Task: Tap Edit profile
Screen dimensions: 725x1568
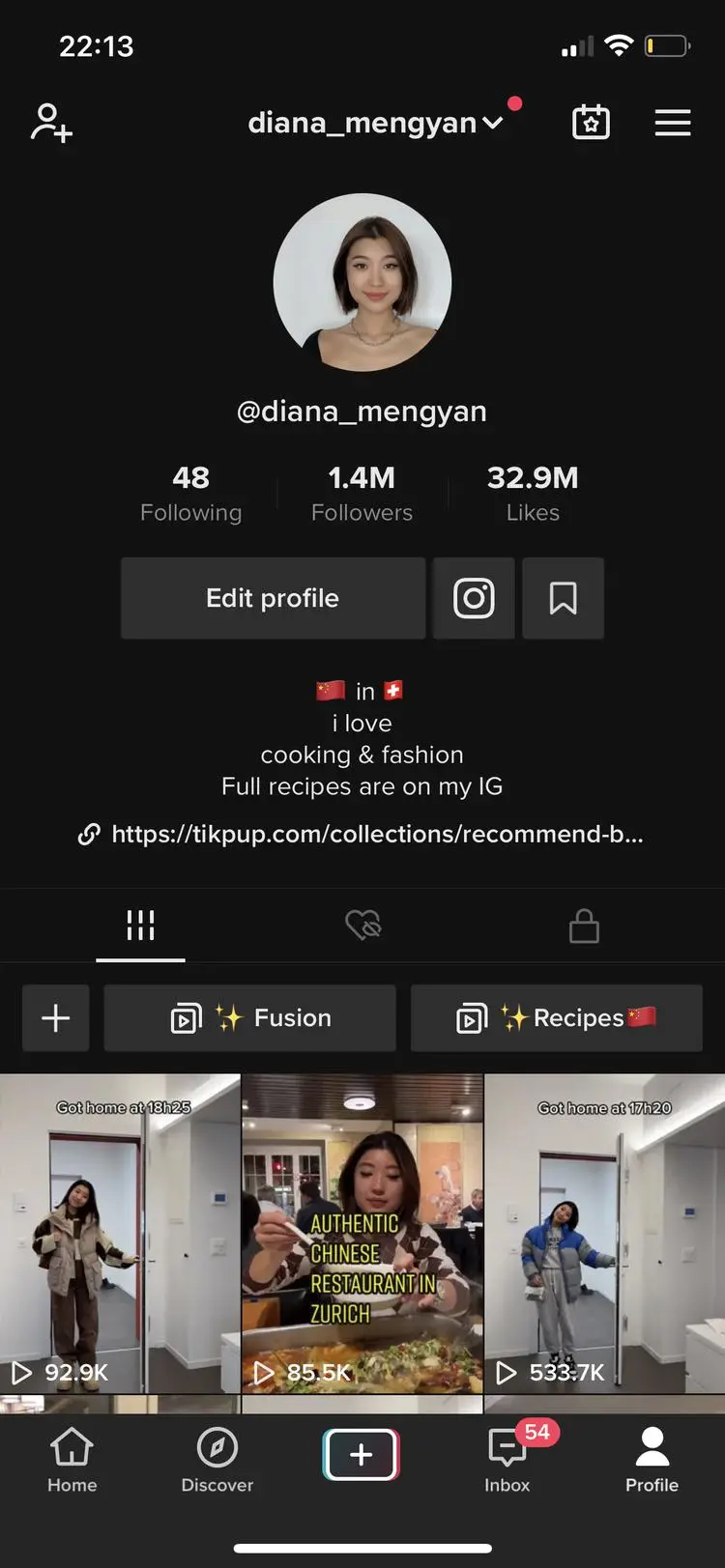Action: point(273,598)
